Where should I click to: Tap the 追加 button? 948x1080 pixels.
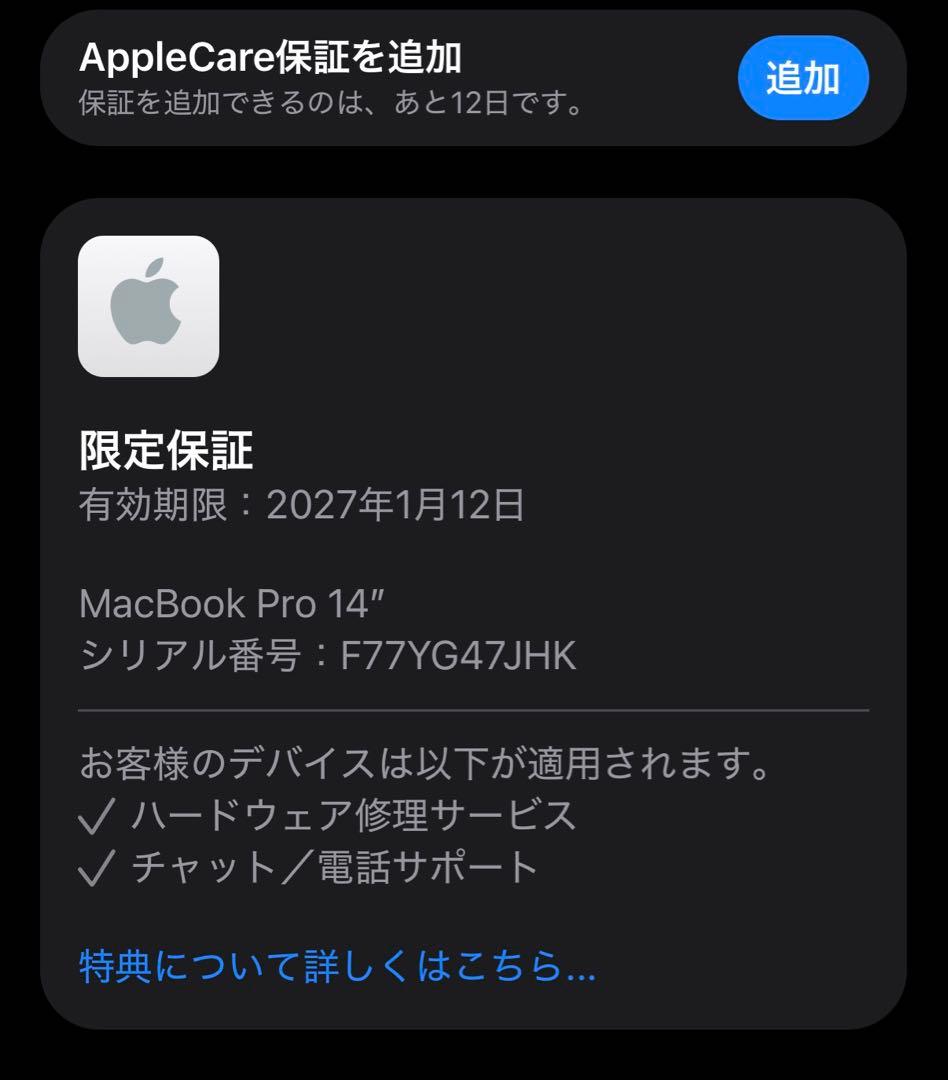pyautogui.click(x=803, y=77)
